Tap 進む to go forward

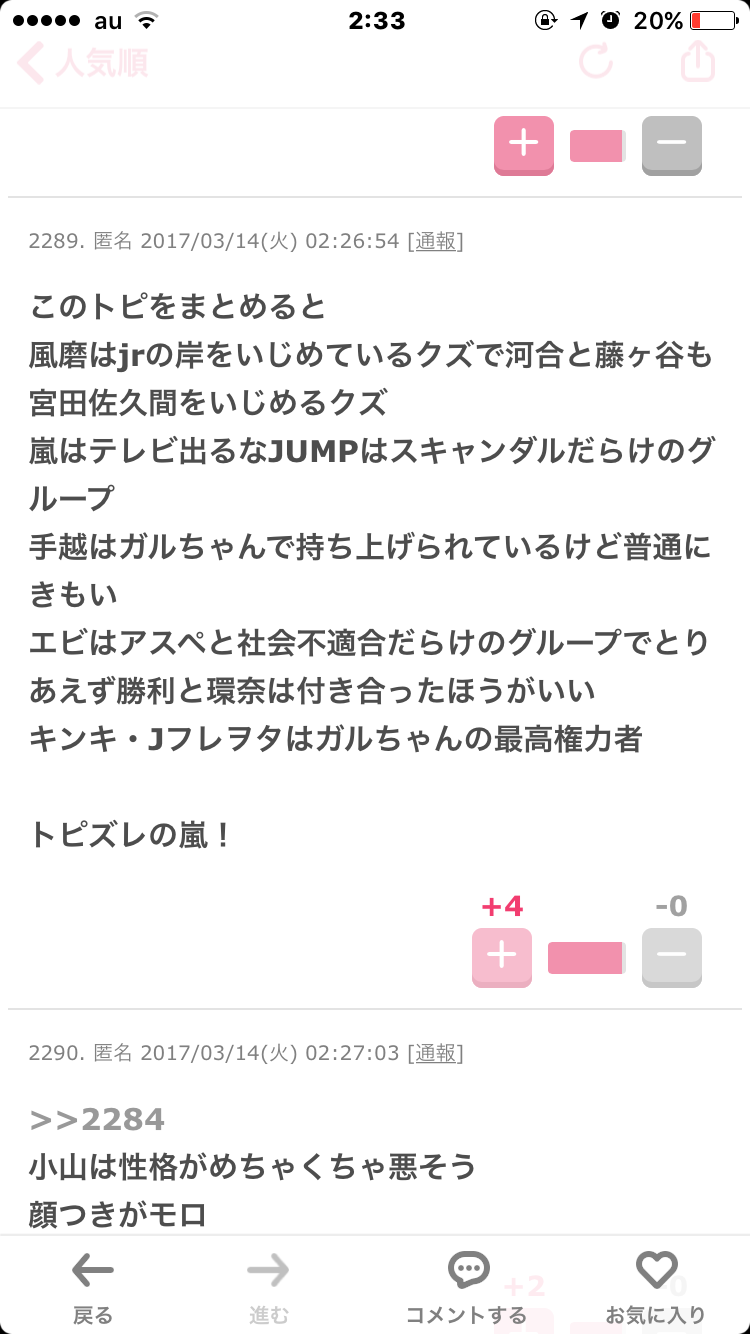pos(268,1288)
